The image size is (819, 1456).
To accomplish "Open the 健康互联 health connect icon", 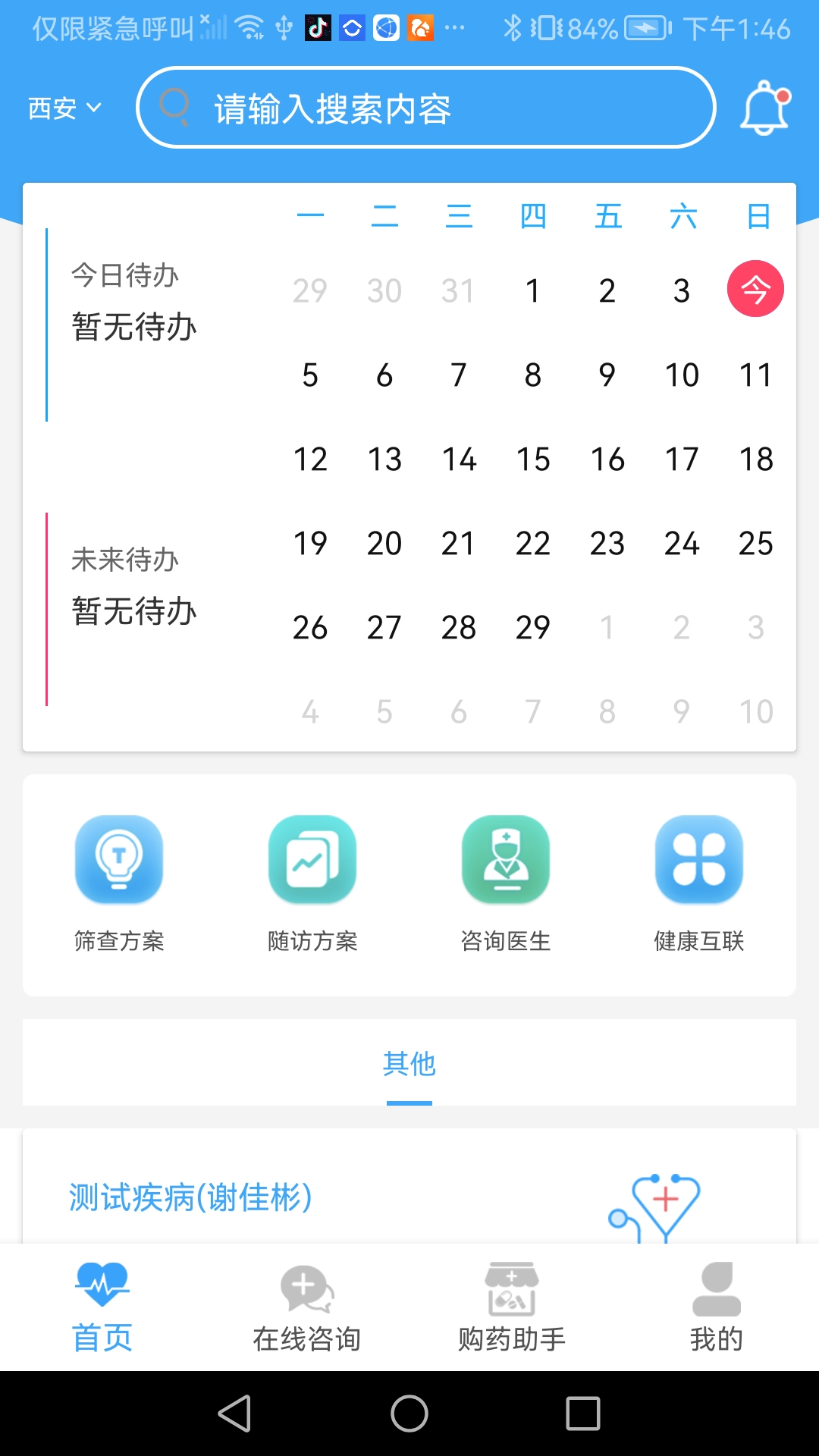I will (x=698, y=861).
